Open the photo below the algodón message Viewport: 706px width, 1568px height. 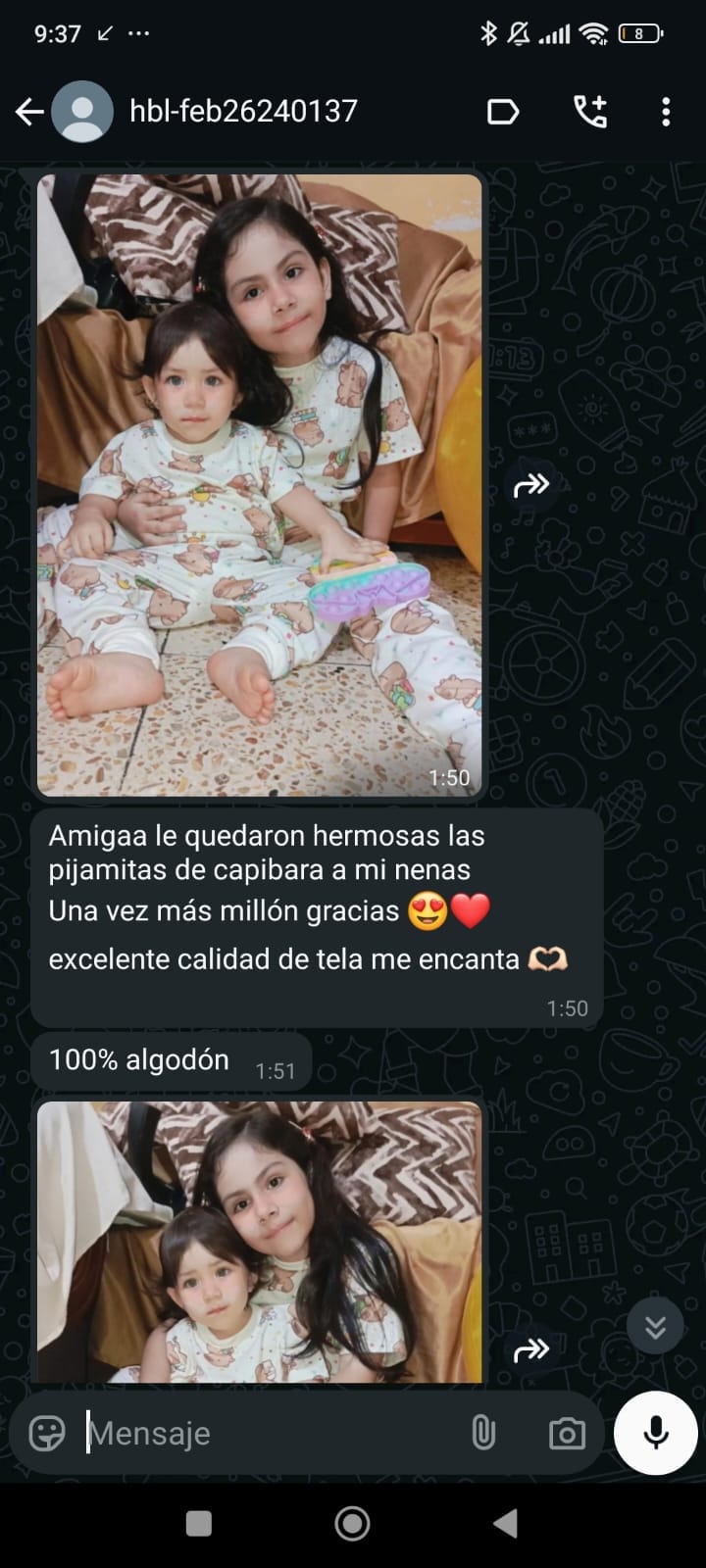coord(259,1242)
